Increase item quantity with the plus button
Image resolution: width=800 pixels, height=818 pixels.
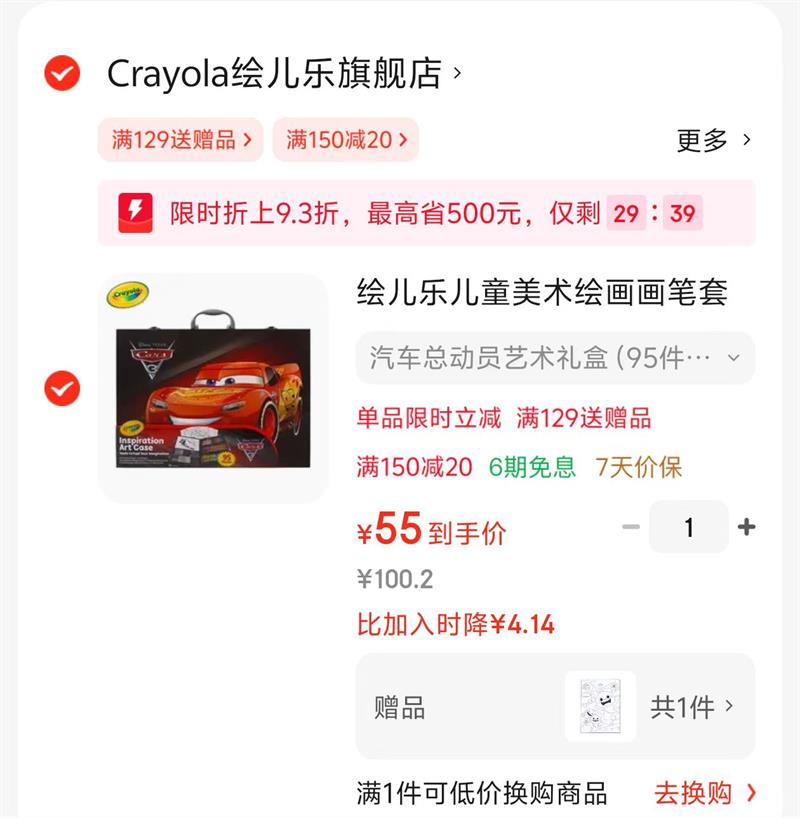[x=746, y=527]
